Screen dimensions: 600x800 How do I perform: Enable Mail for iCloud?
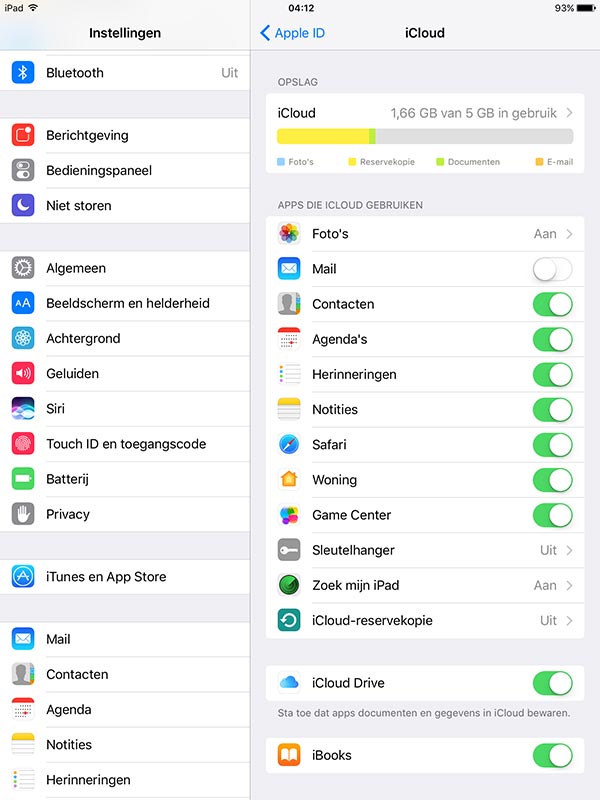point(552,269)
